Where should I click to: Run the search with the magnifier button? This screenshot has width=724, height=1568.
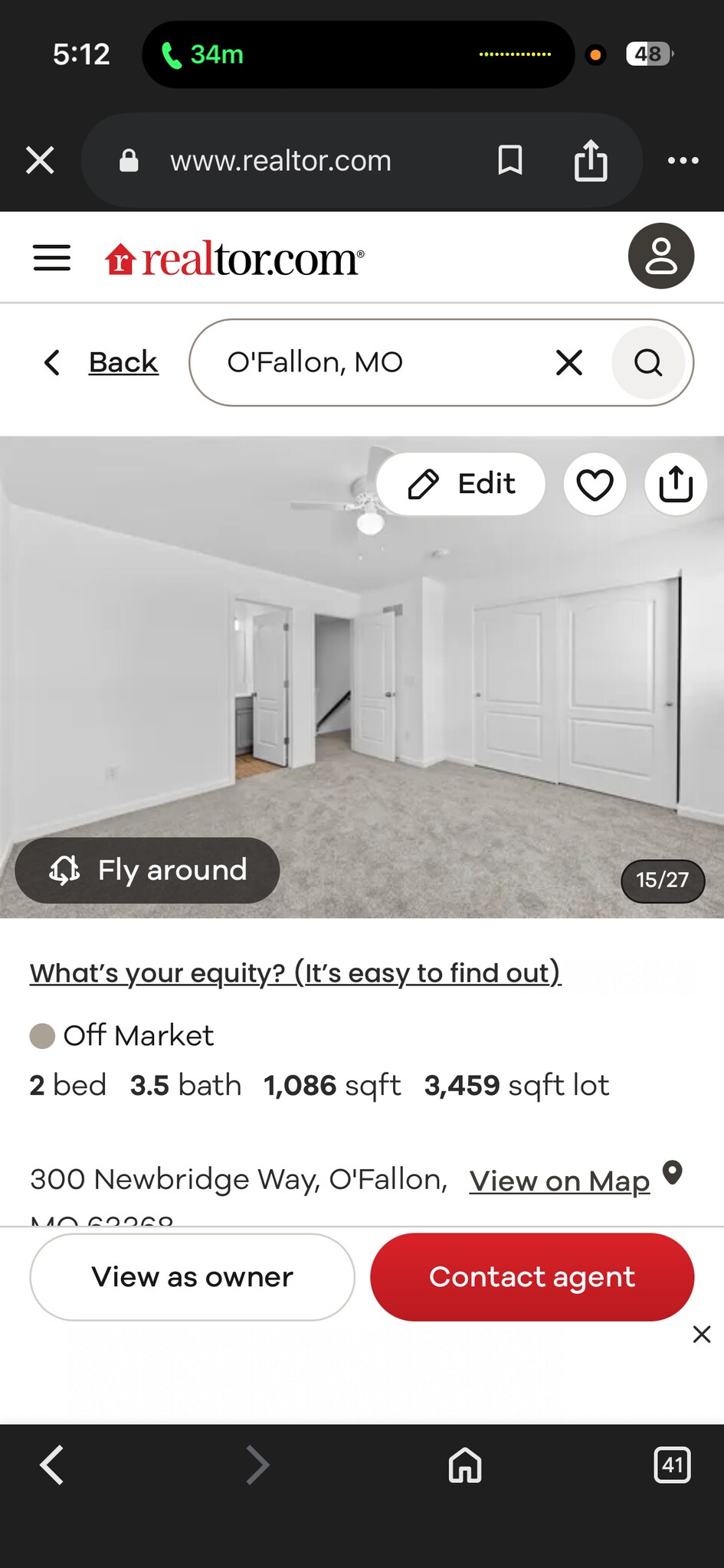(648, 362)
